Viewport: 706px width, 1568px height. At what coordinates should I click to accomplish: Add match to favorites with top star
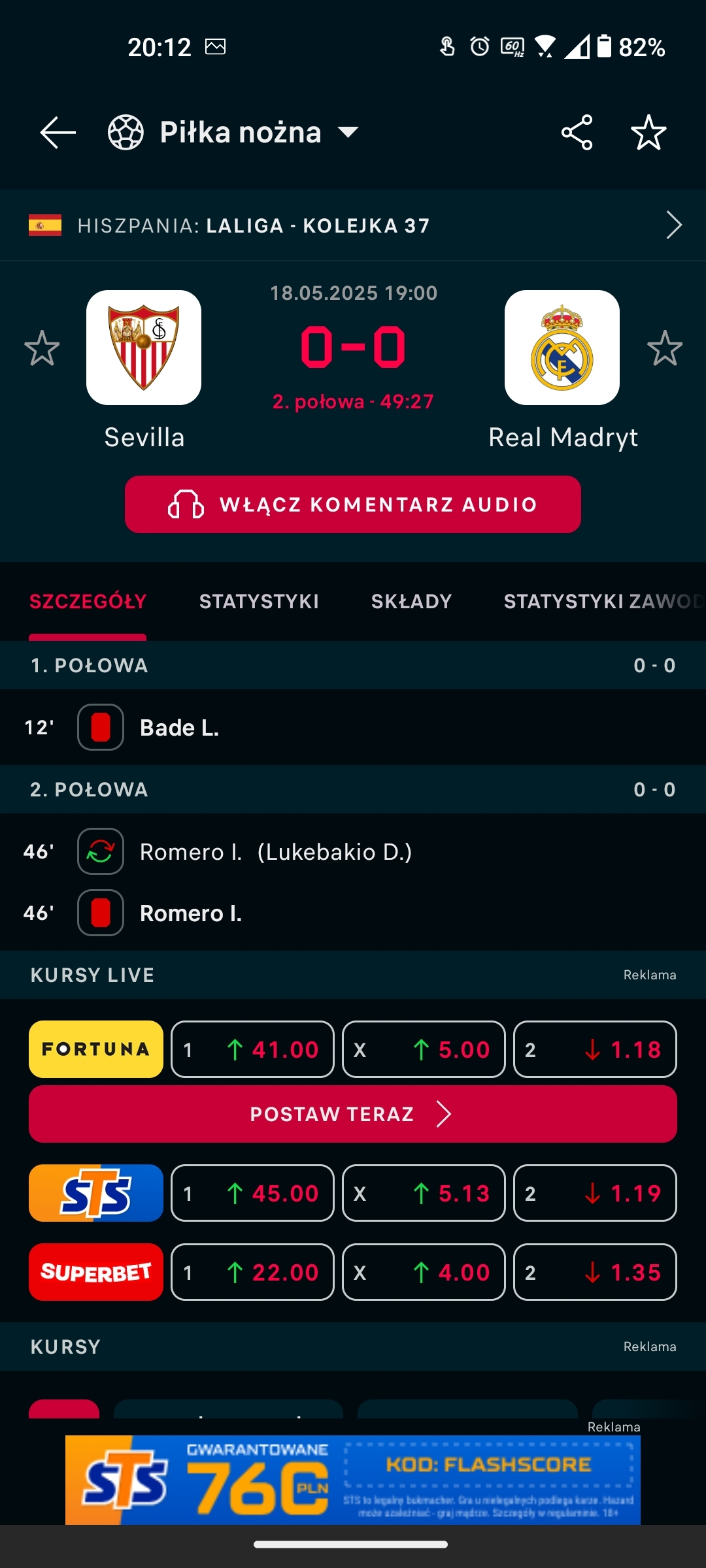648,133
